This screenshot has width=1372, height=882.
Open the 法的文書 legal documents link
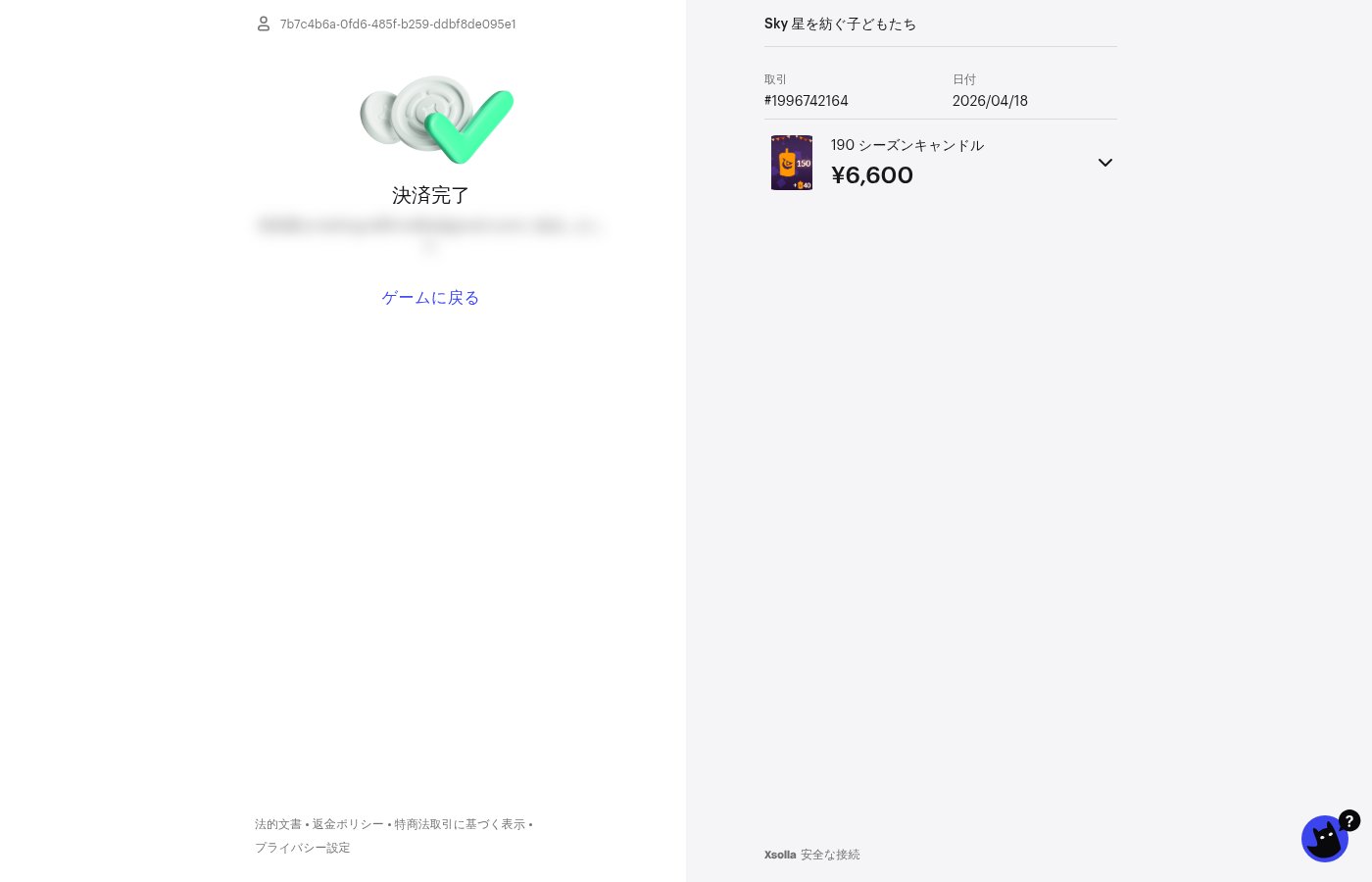(278, 824)
